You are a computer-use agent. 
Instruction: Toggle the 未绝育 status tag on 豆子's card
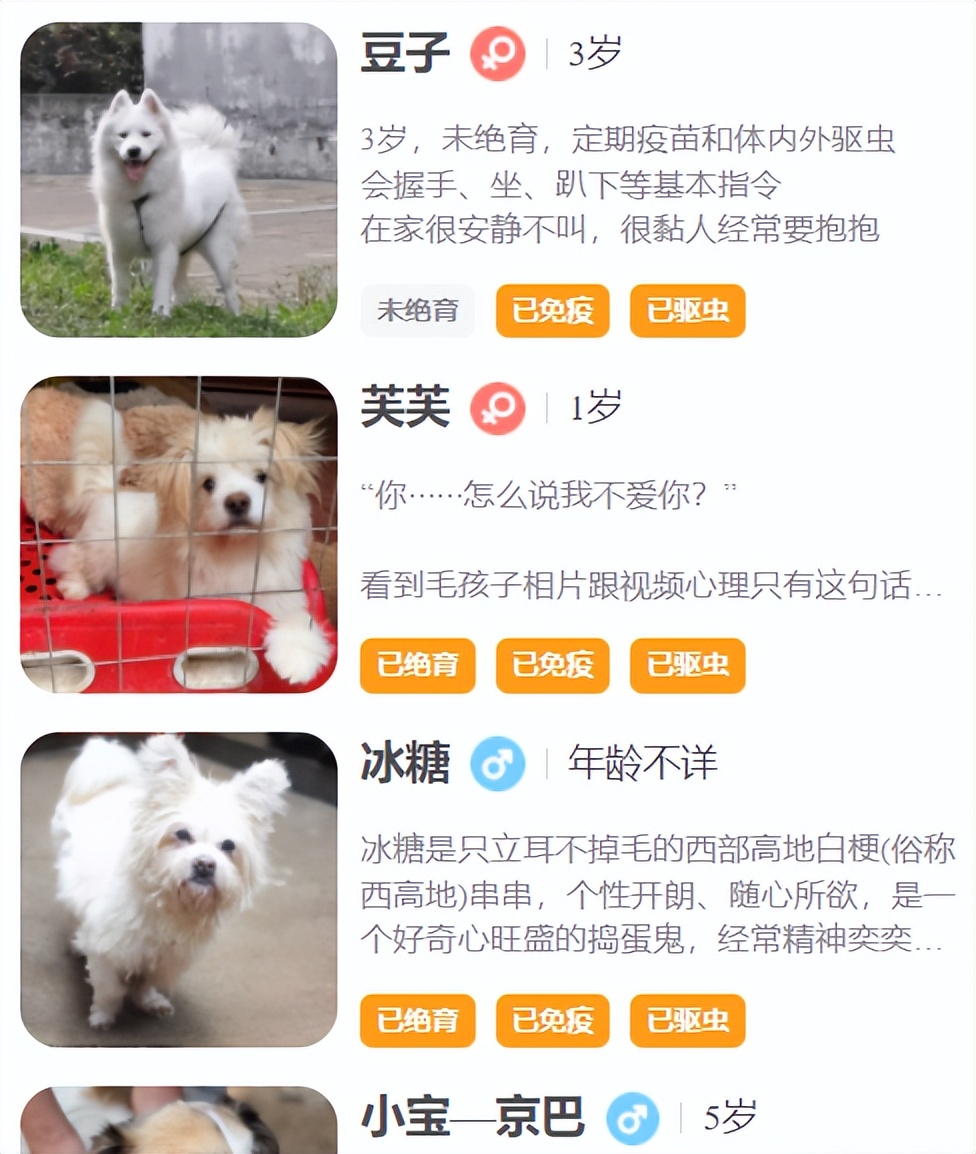[x=417, y=311]
